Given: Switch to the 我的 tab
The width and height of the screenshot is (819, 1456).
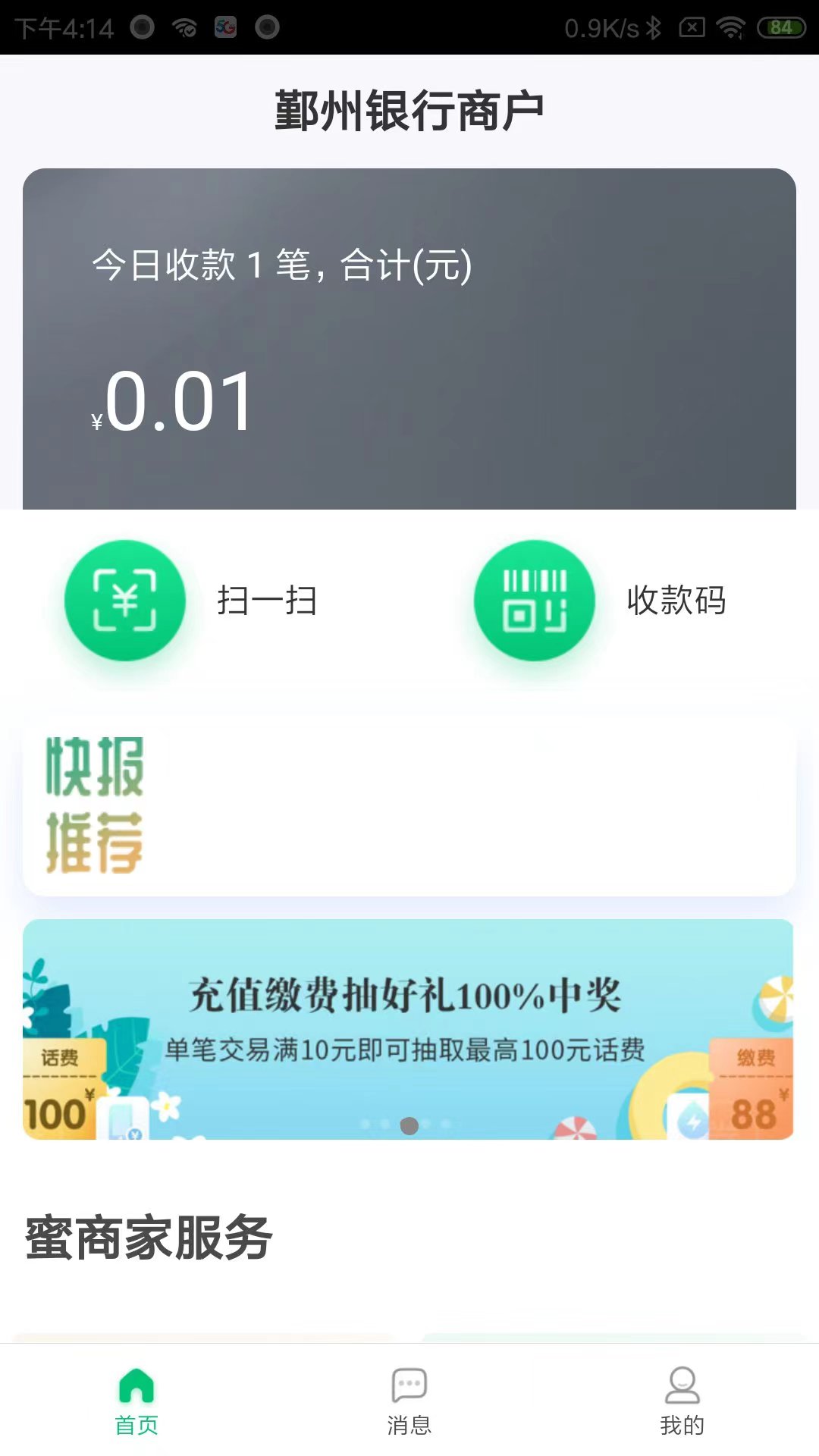Looking at the screenshot, I should pyautogui.click(x=682, y=1401).
